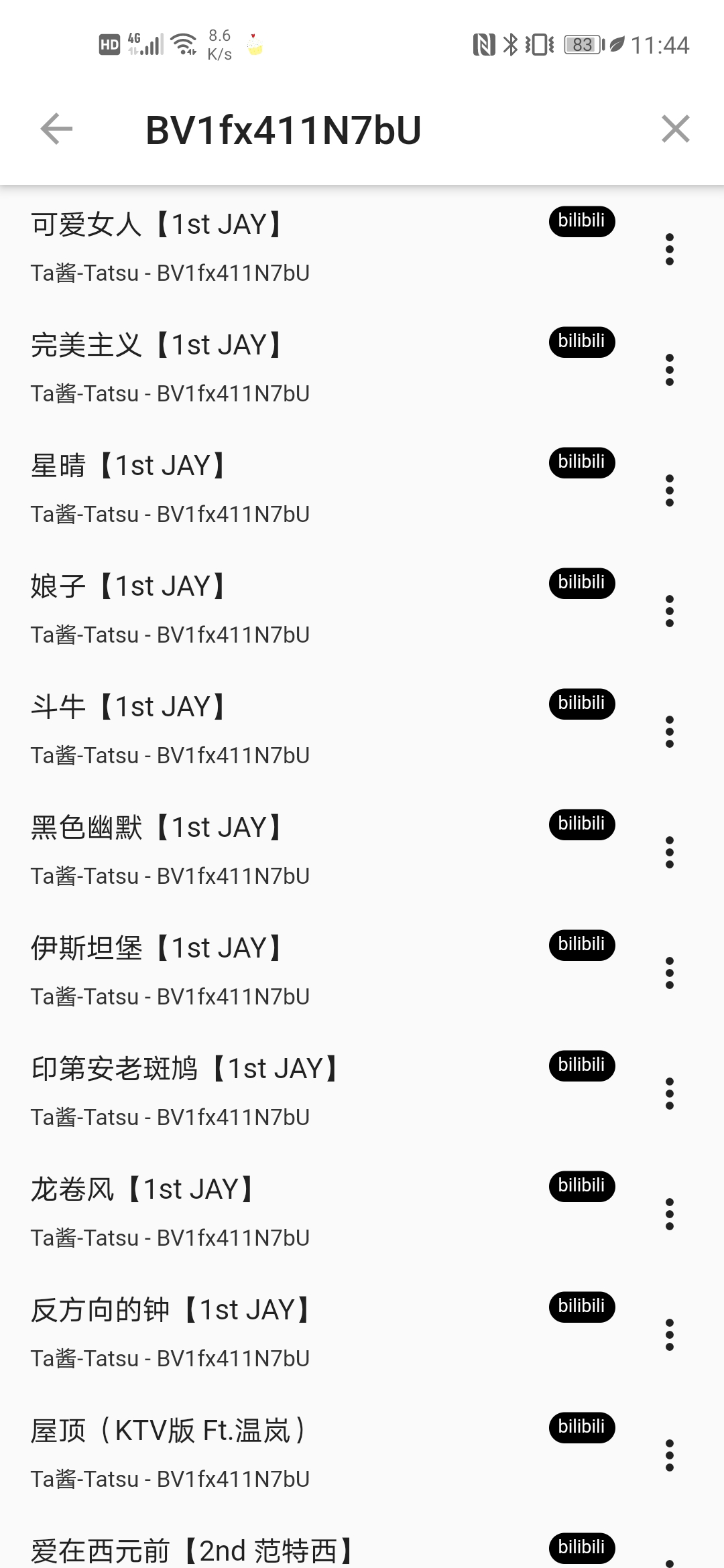Start playing 龙卷风【1st JAY】
The image size is (724, 1568).
(268, 1212)
